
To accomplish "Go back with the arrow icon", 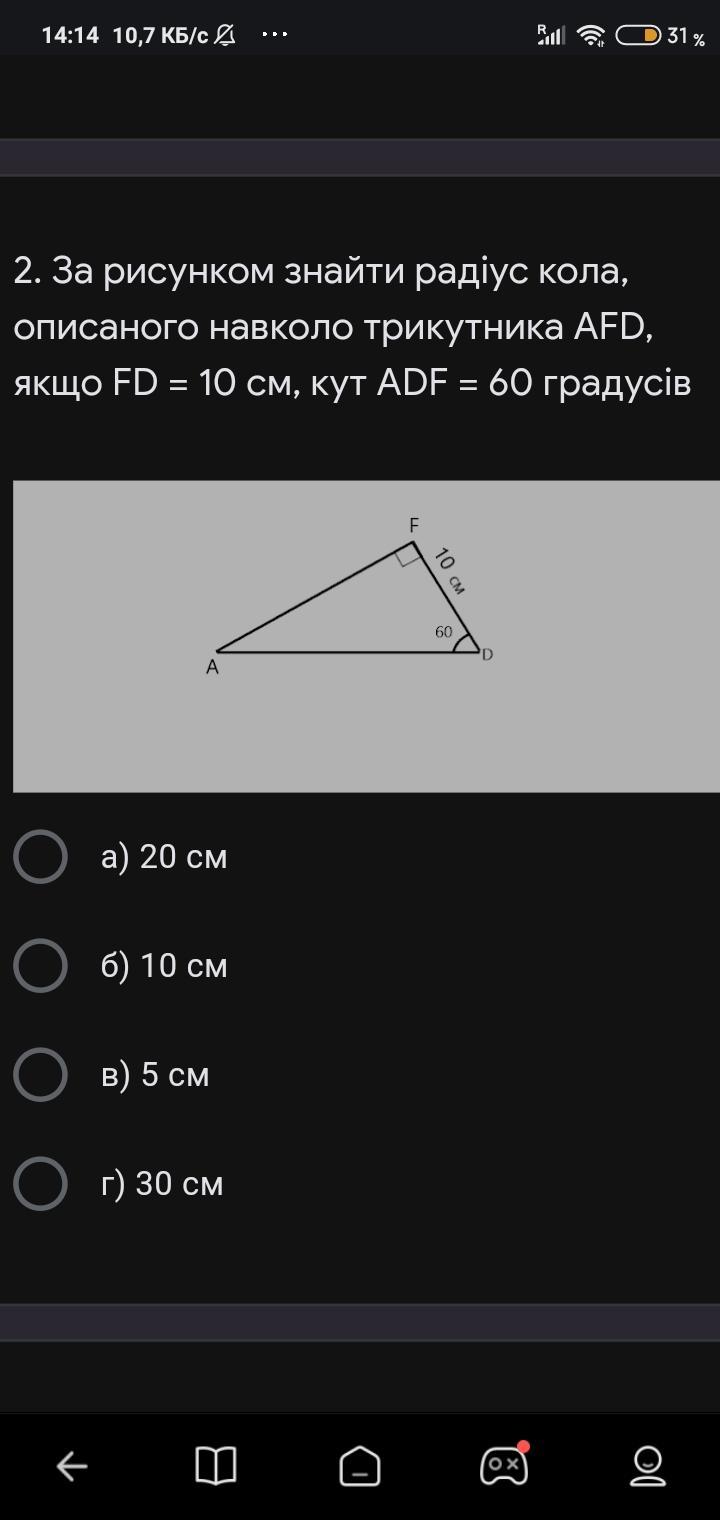I will pyautogui.click(x=72, y=1467).
